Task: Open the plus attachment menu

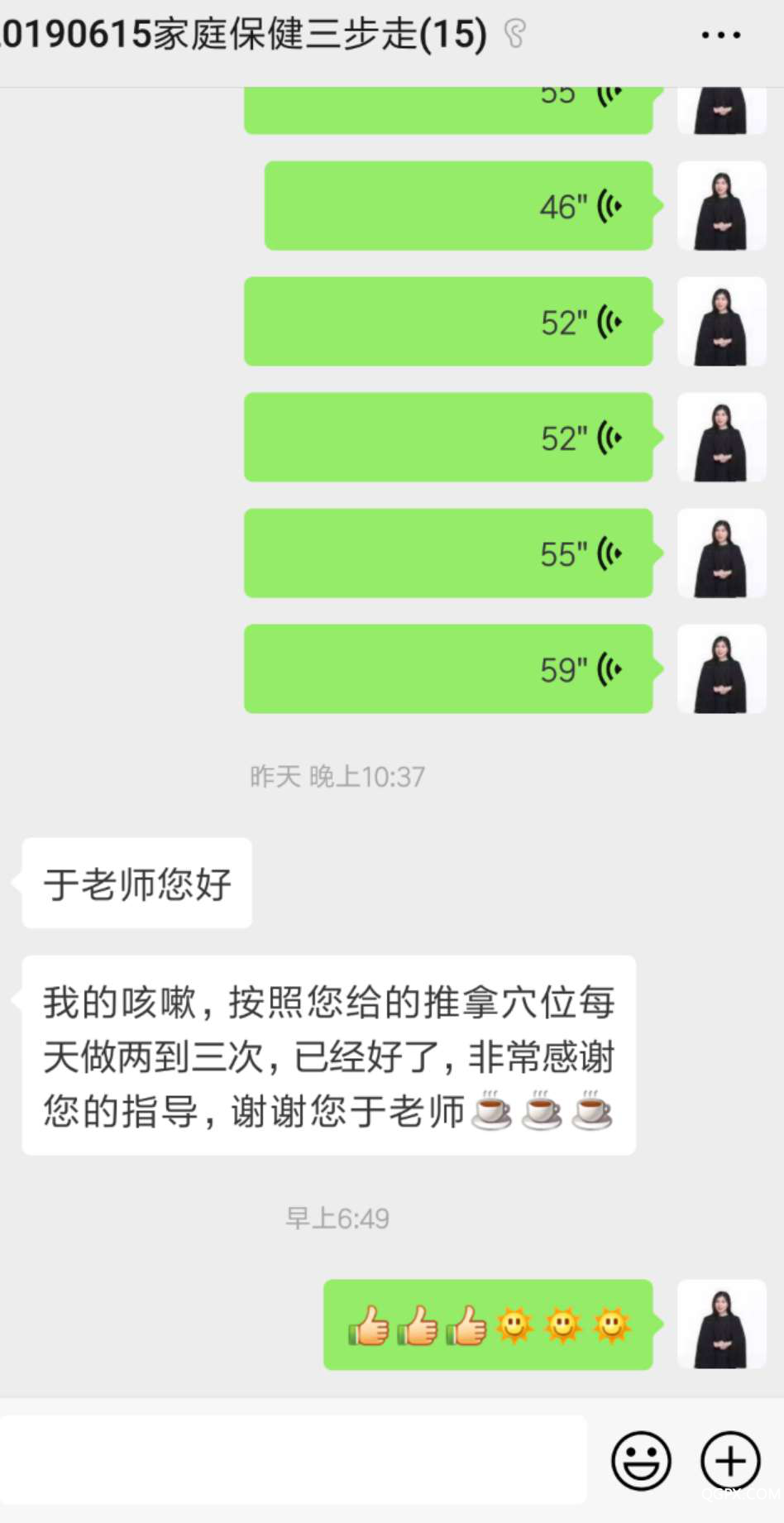Action: (730, 1460)
